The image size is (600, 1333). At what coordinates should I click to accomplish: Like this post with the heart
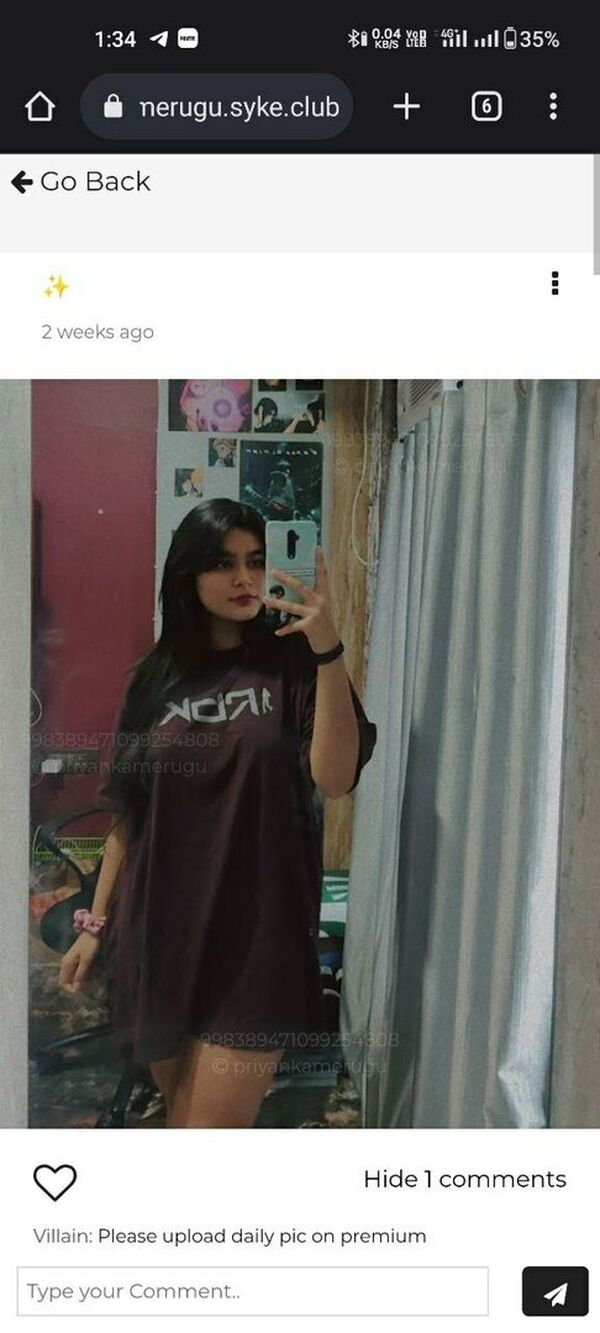pyautogui.click(x=55, y=1182)
